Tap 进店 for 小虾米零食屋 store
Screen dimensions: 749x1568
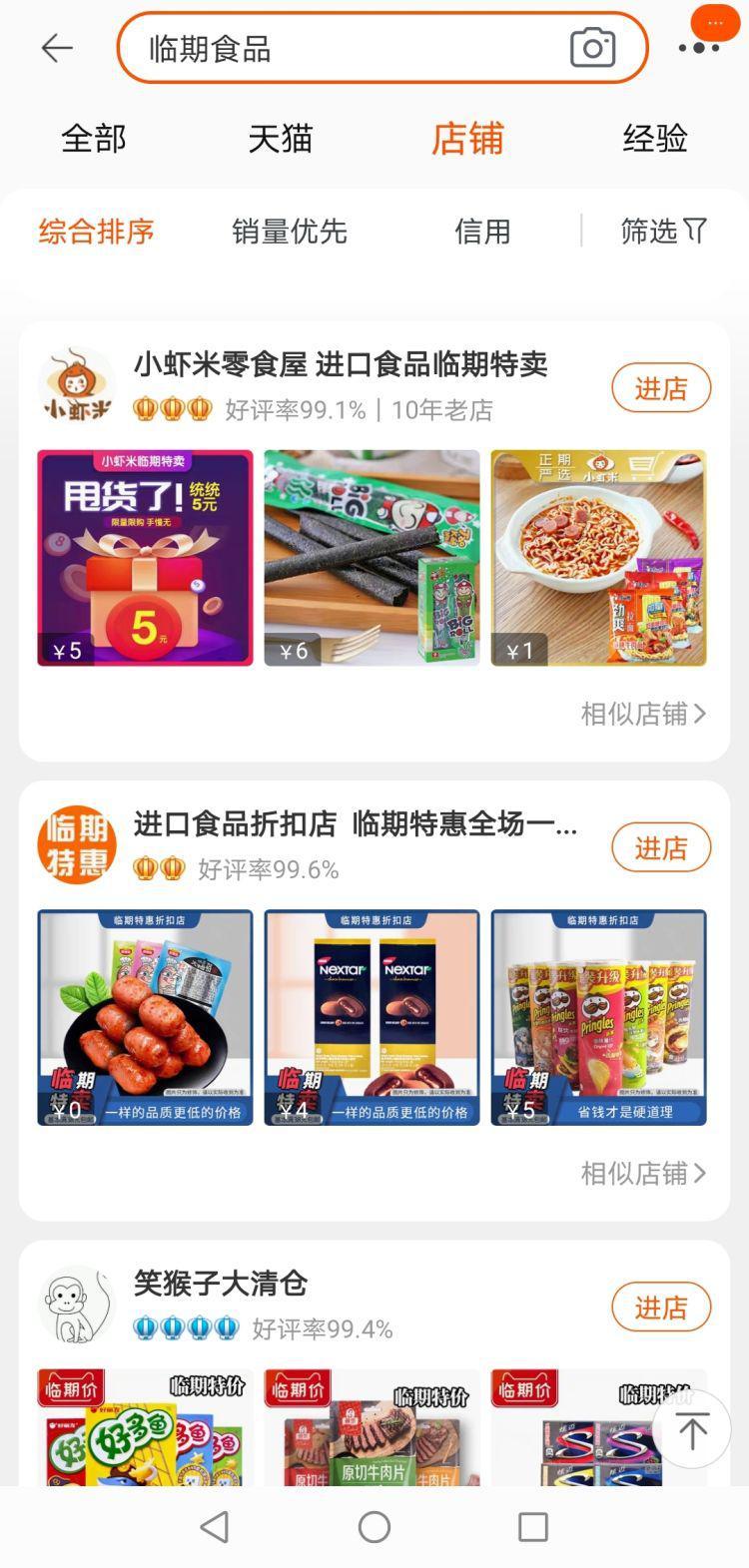[660, 386]
